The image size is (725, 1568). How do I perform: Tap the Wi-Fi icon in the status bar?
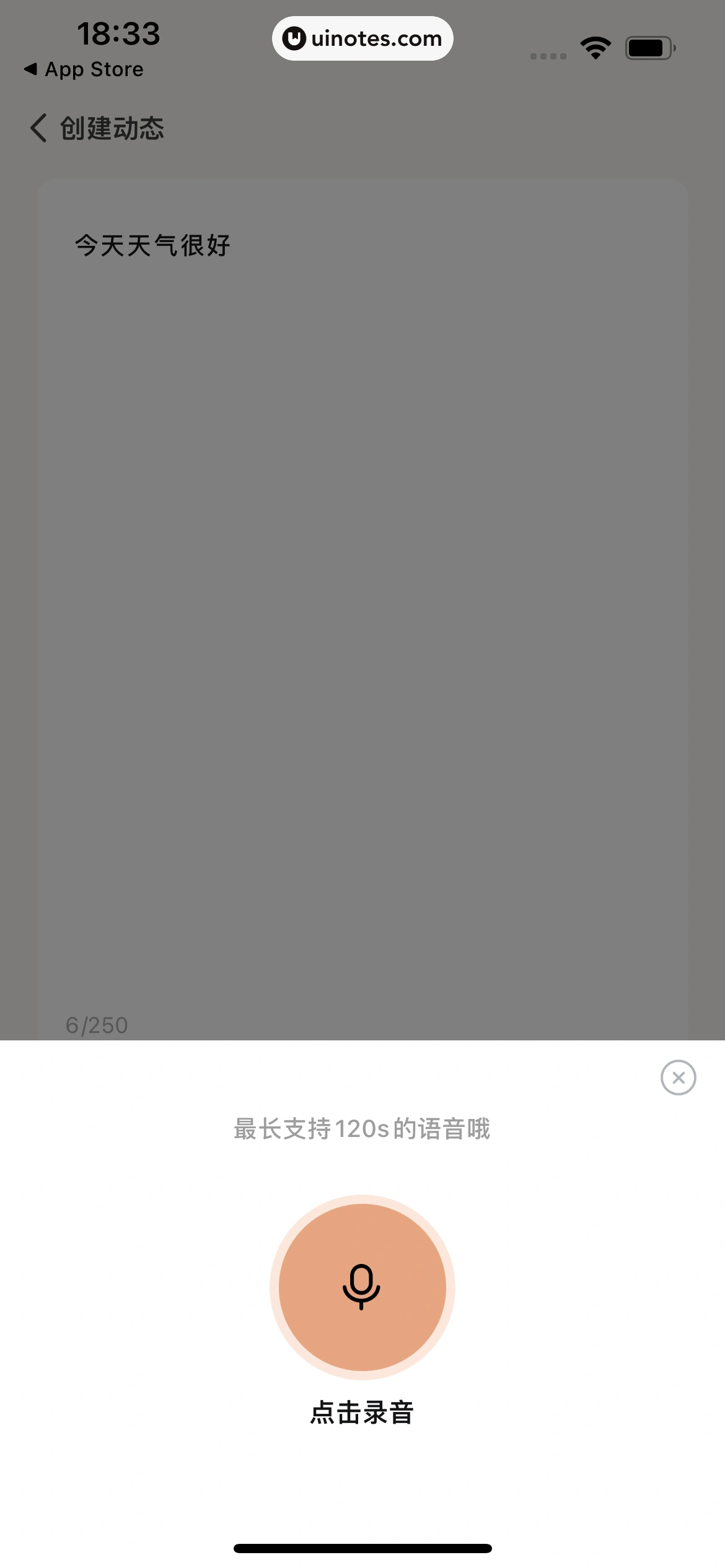[x=596, y=46]
